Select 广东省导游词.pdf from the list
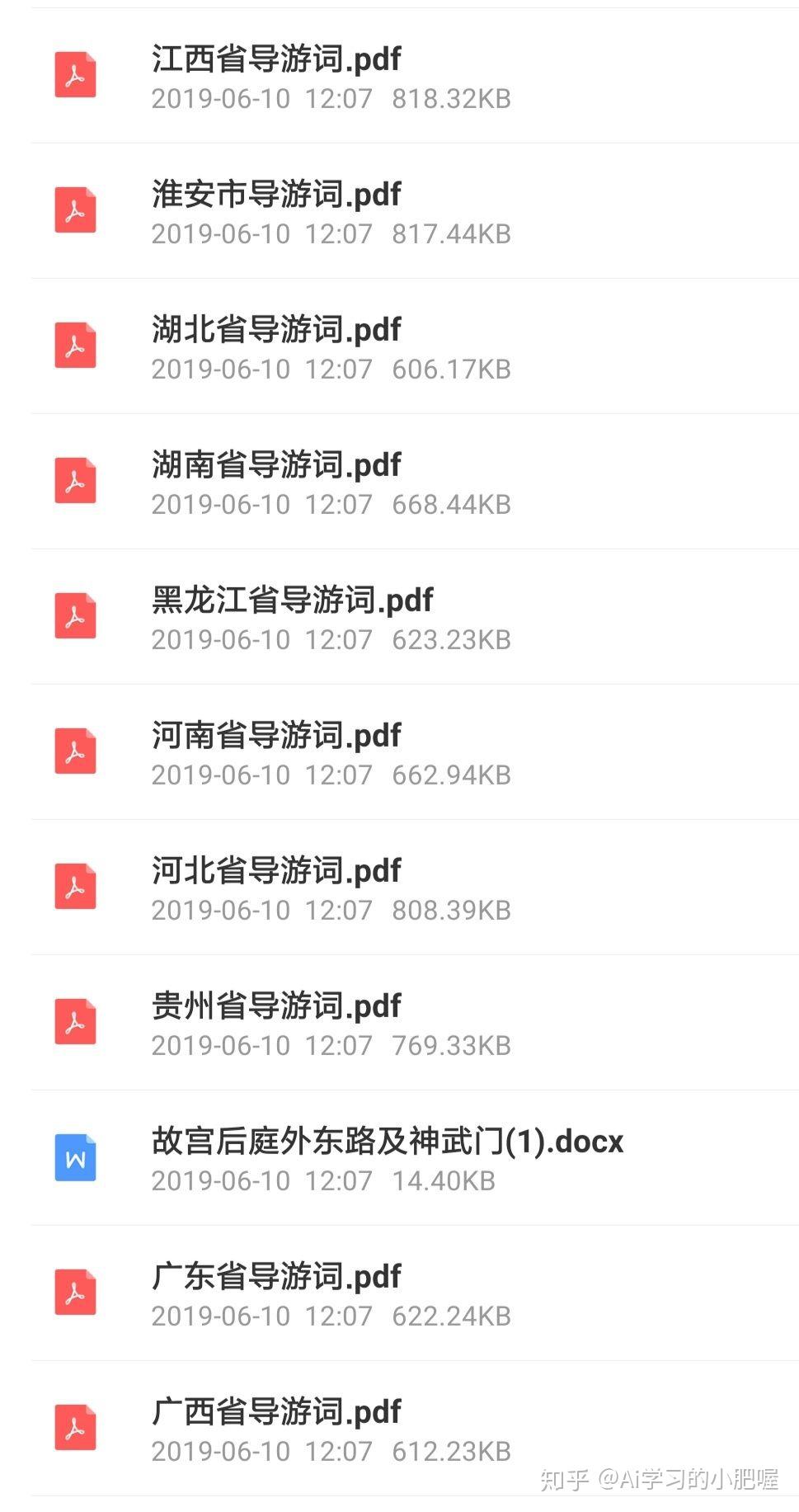The width and height of the screenshot is (799, 1512). pyautogui.click(x=276, y=1277)
